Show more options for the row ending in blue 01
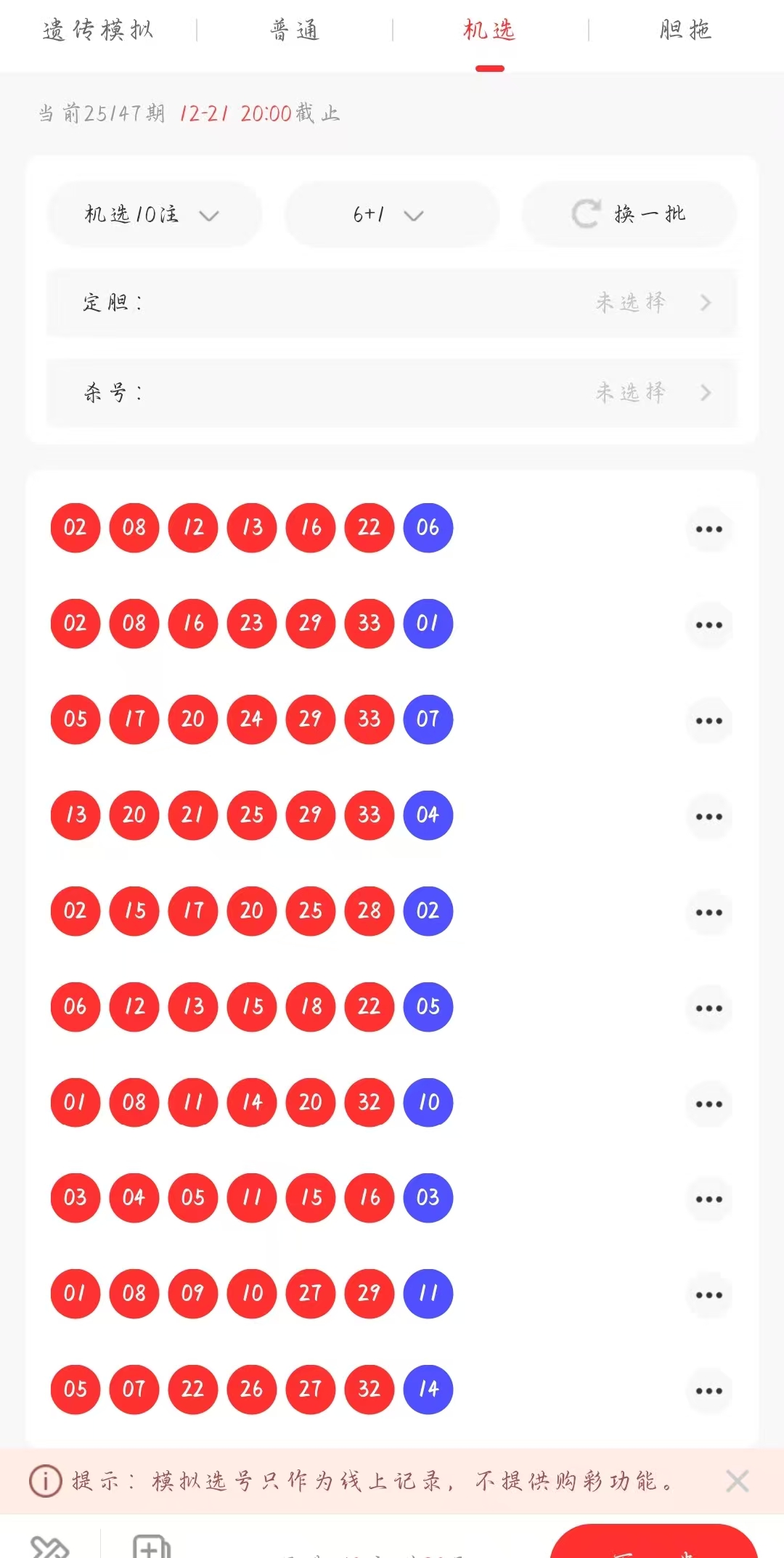The height and width of the screenshot is (1558, 784). (709, 625)
